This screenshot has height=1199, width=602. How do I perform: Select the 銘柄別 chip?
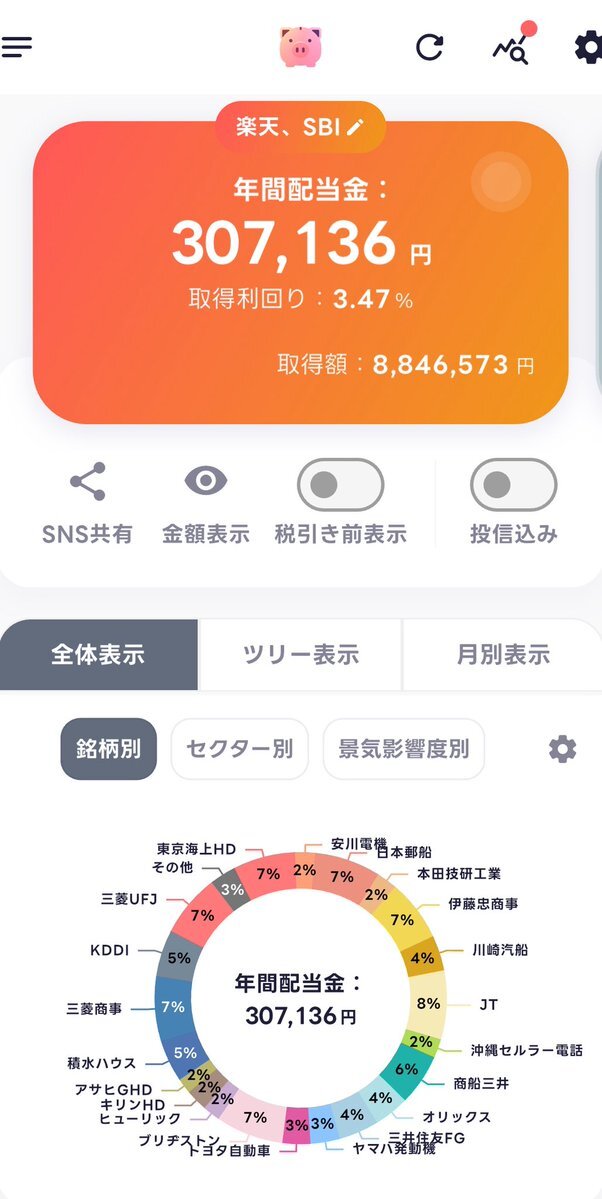pos(109,749)
